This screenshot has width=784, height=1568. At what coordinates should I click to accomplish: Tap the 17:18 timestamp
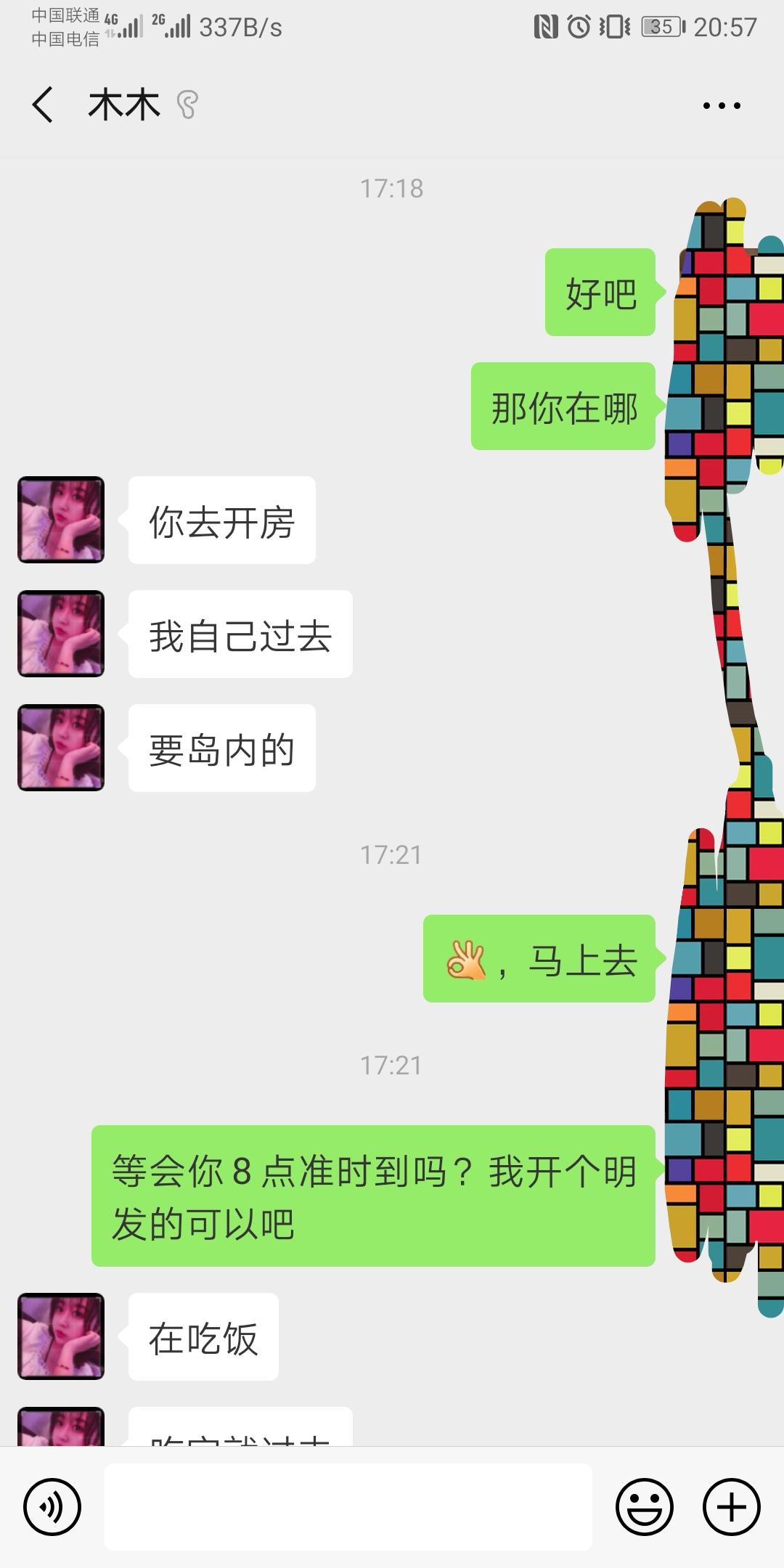tap(391, 187)
